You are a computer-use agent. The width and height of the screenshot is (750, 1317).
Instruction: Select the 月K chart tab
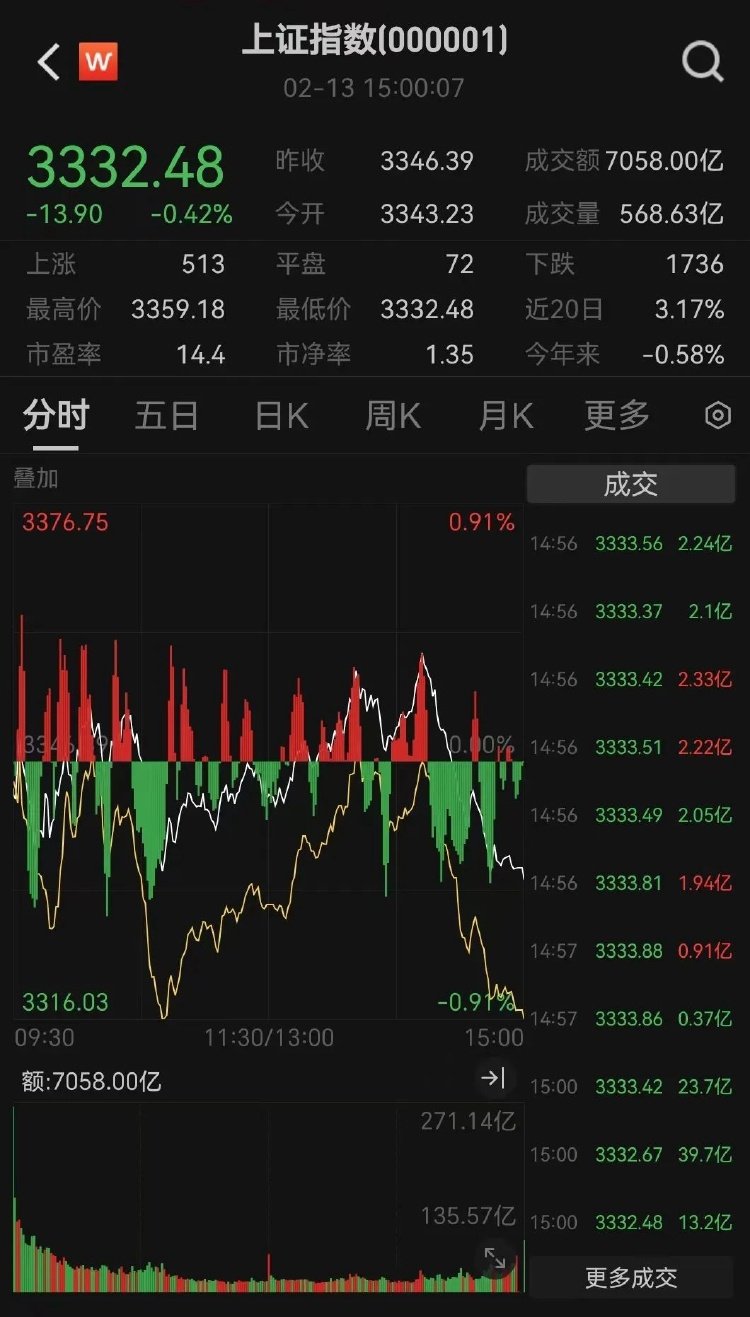506,415
